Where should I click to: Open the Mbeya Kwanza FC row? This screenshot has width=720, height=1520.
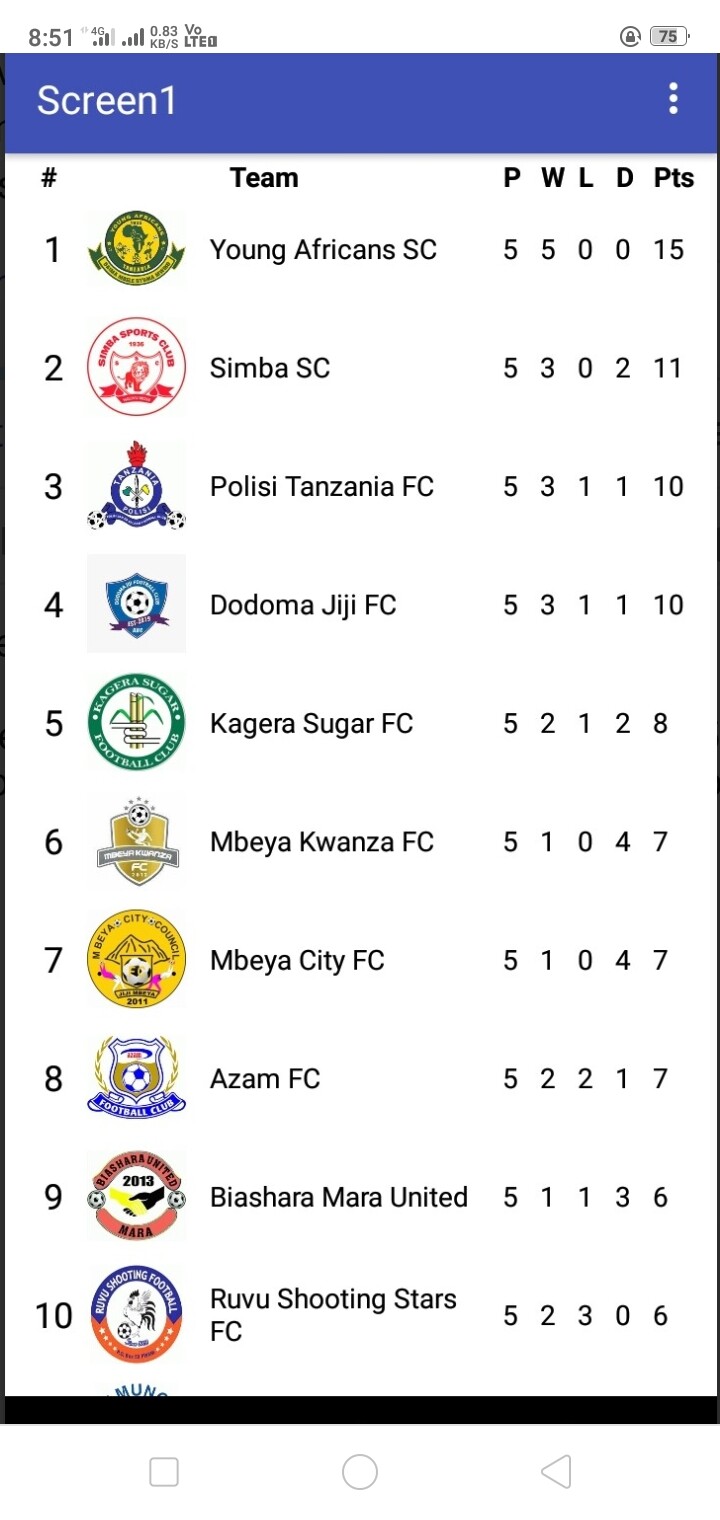click(360, 841)
